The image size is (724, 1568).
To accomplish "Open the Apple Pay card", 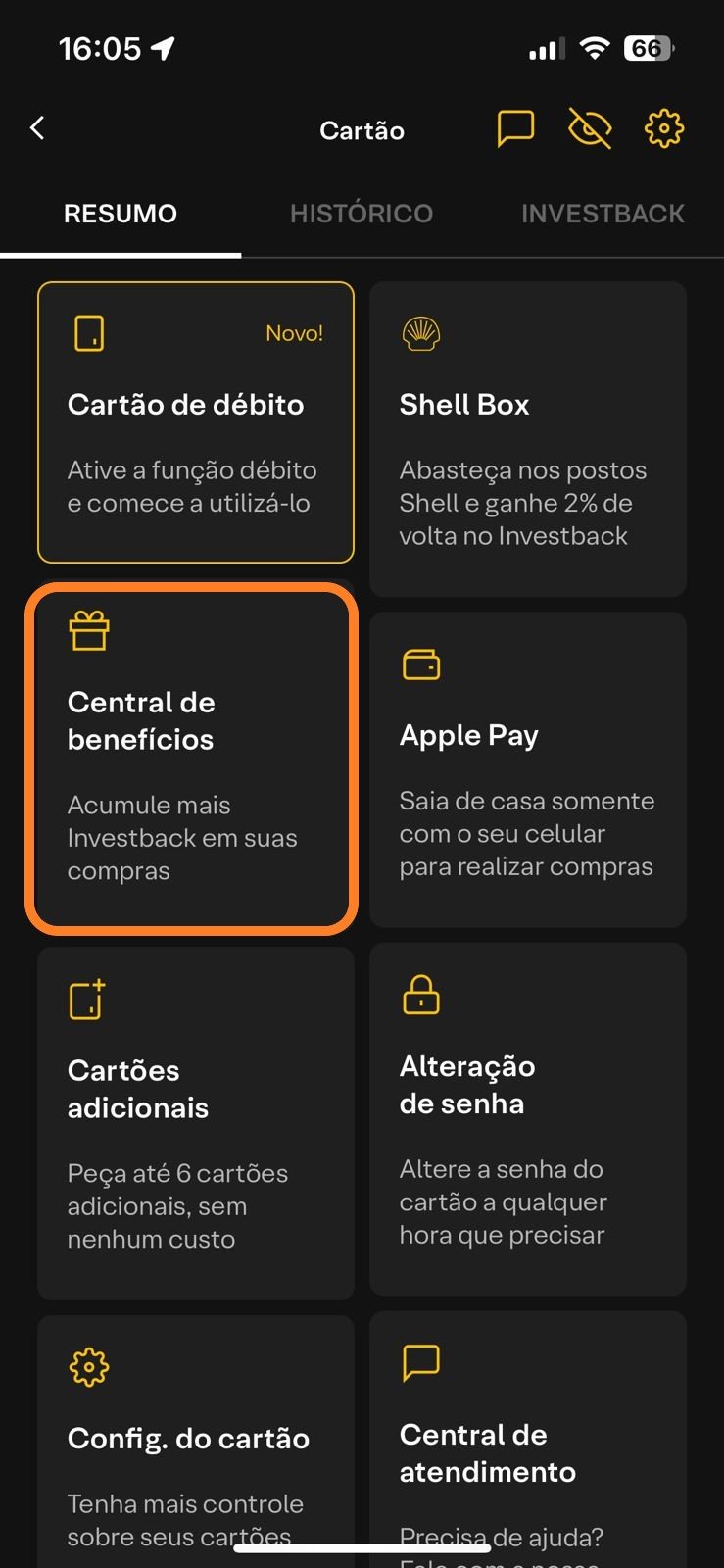I will point(528,769).
